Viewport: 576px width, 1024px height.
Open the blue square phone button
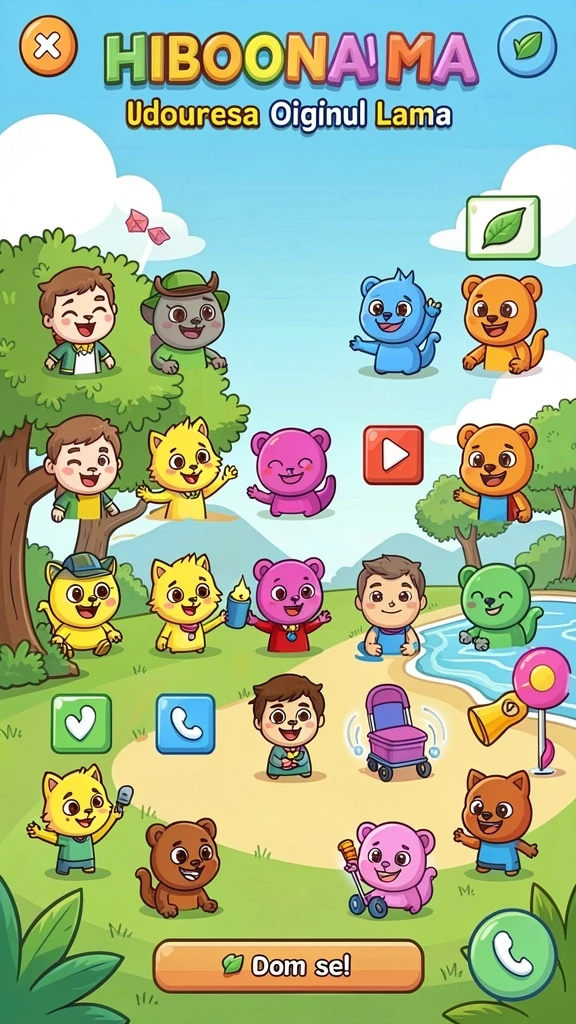(x=185, y=724)
